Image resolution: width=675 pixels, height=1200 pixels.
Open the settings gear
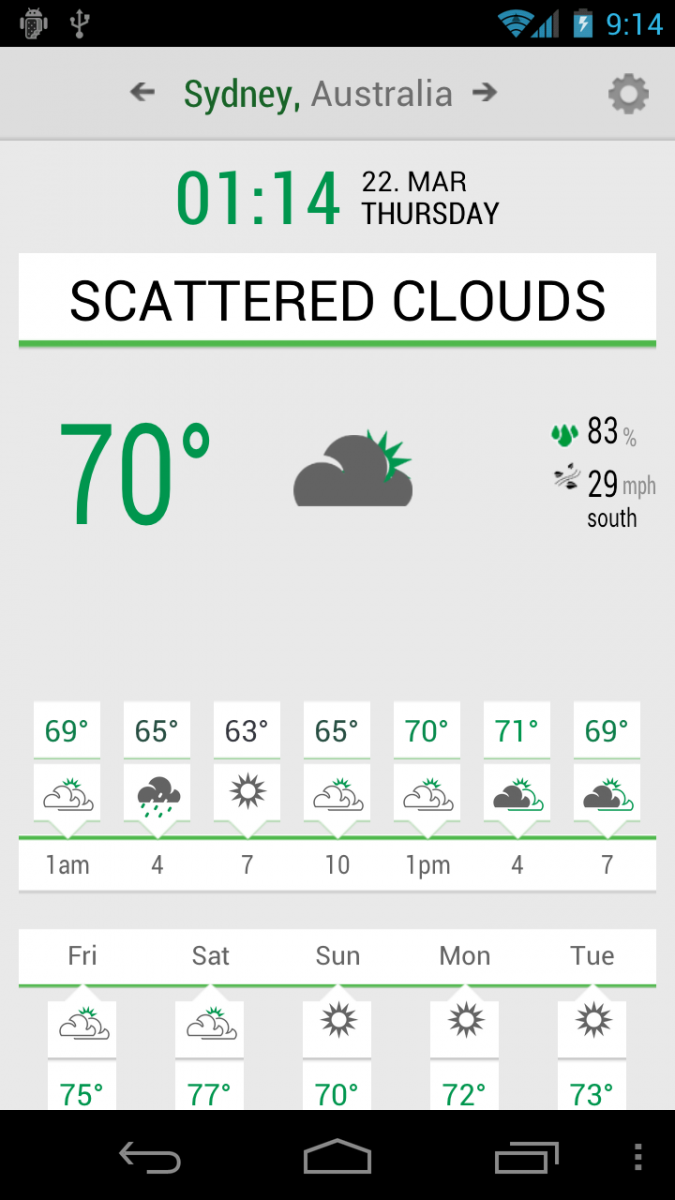click(x=629, y=94)
